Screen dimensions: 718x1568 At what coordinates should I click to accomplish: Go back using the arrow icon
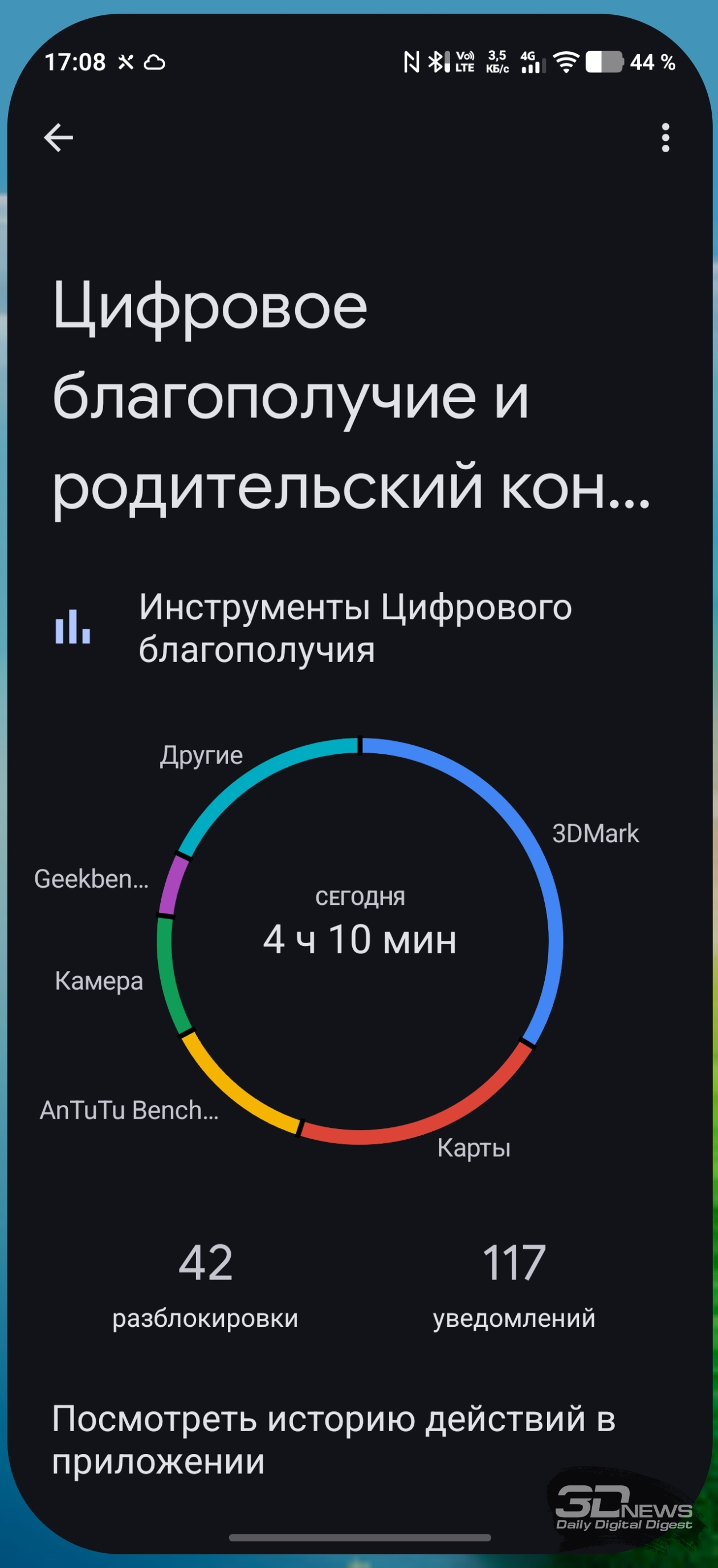coord(59,137)
